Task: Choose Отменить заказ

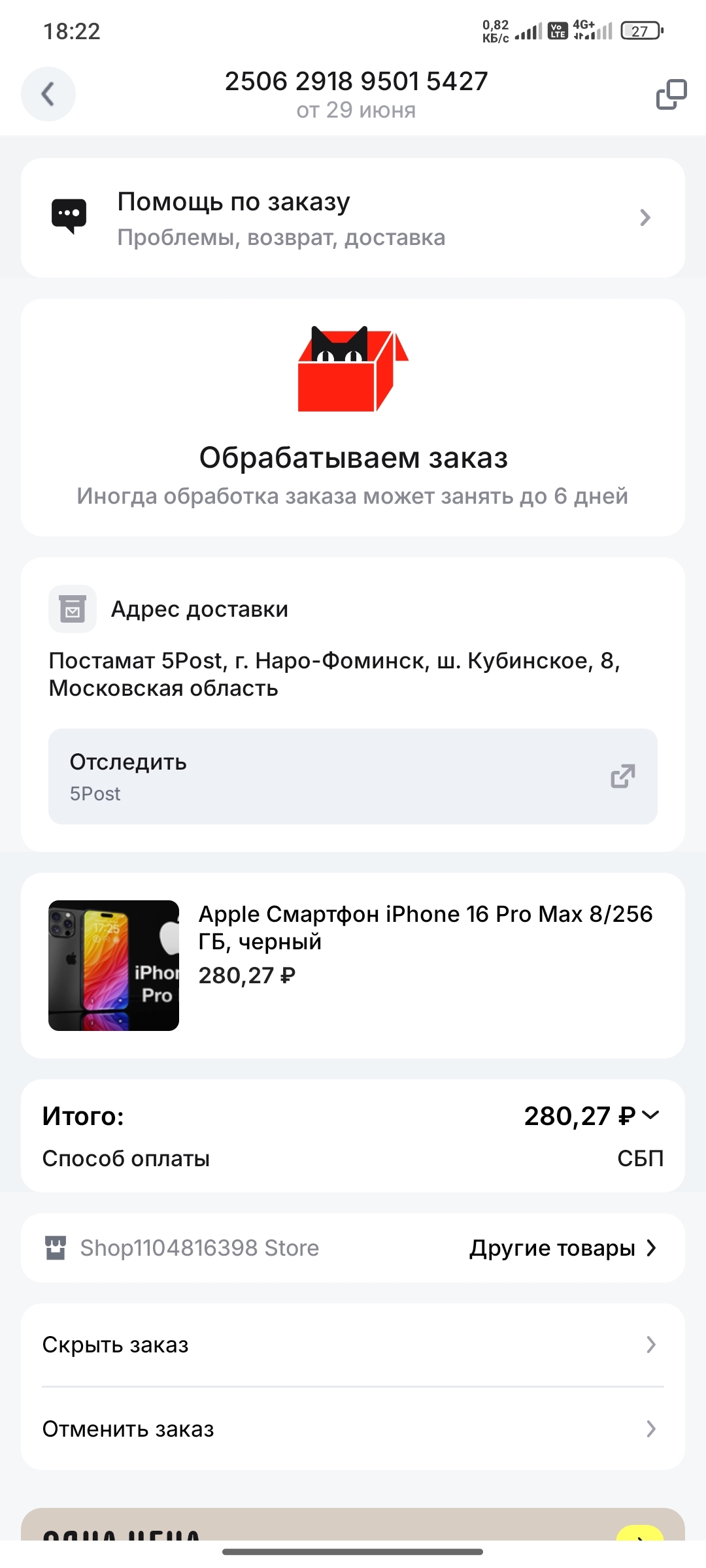Action: coord(353,1429)
